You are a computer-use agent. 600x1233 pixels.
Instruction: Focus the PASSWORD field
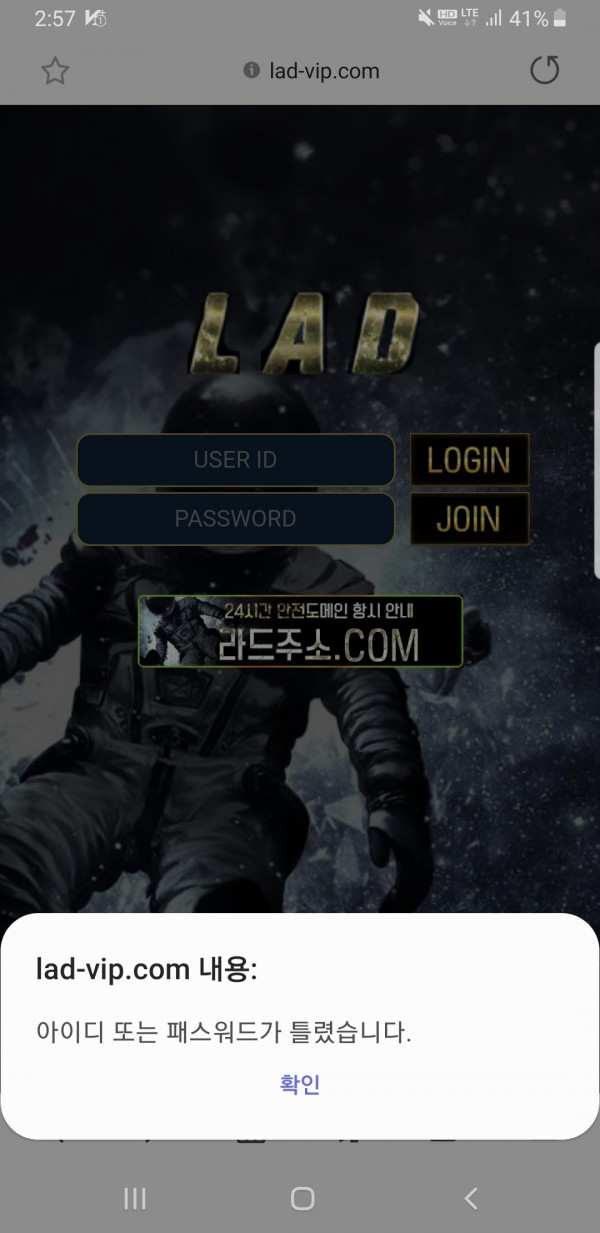click(236, 519)
